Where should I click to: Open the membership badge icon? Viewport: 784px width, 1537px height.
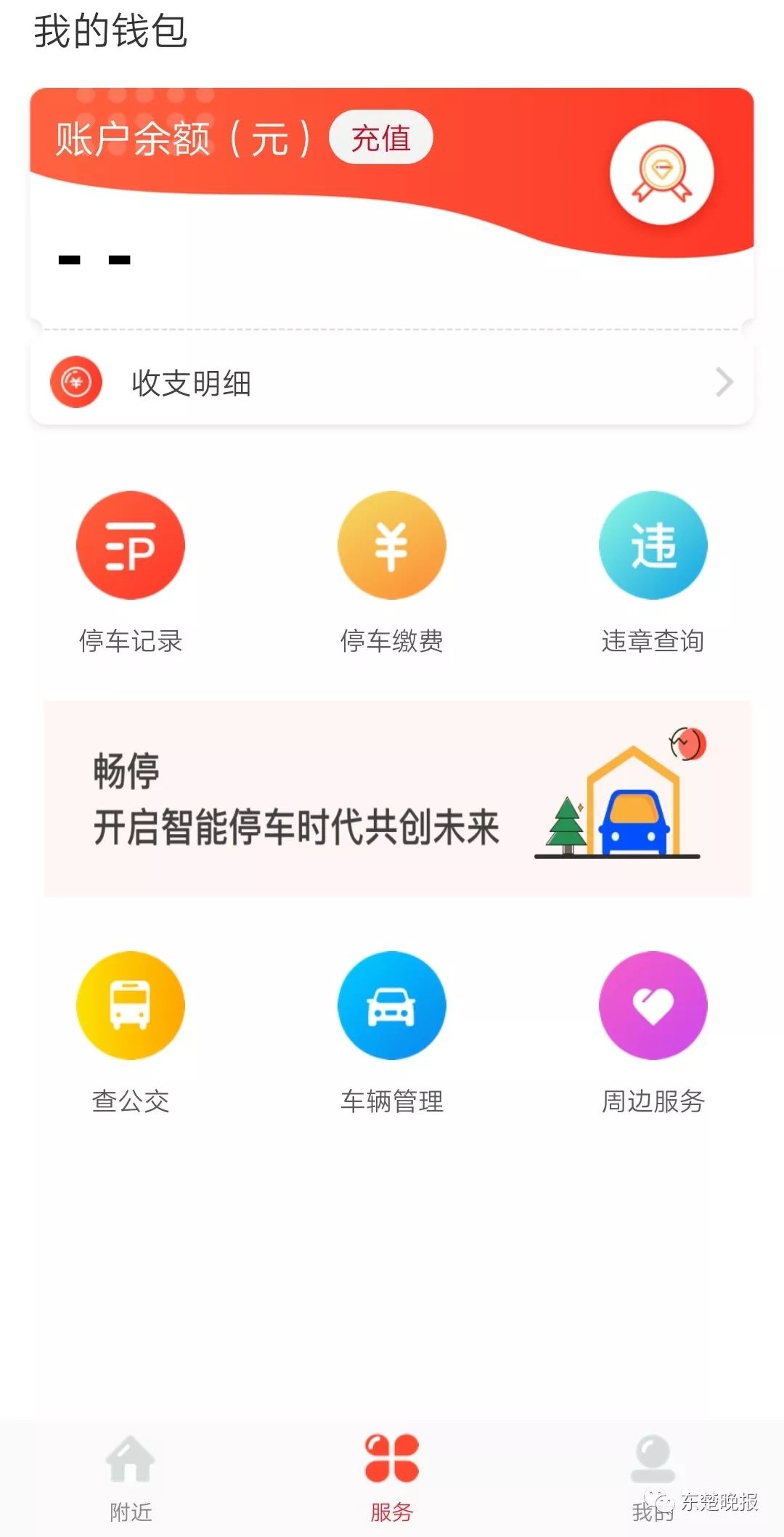(x=661, y=173)
